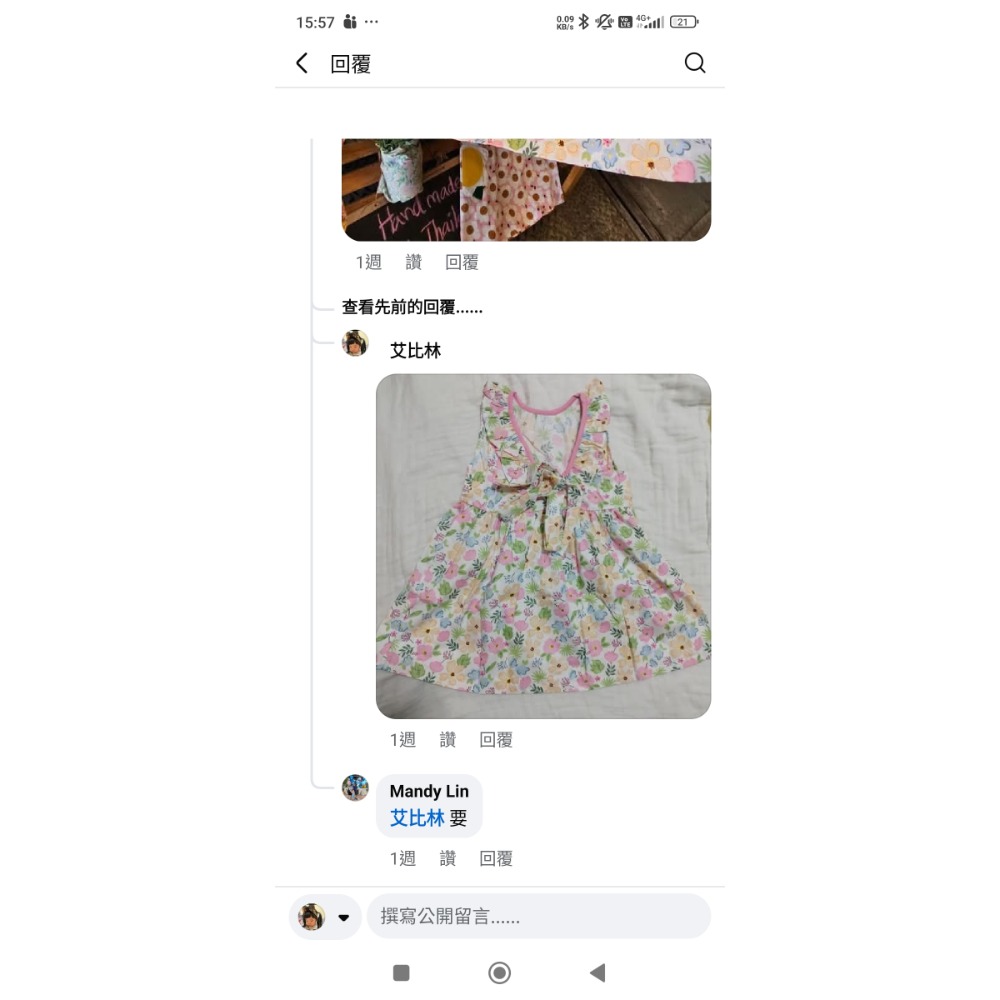The height and width of the screenshot is (1000, 1000).
Task: Tap the 撰寫公開留言 comment field
Action: [x=538, y=917]
